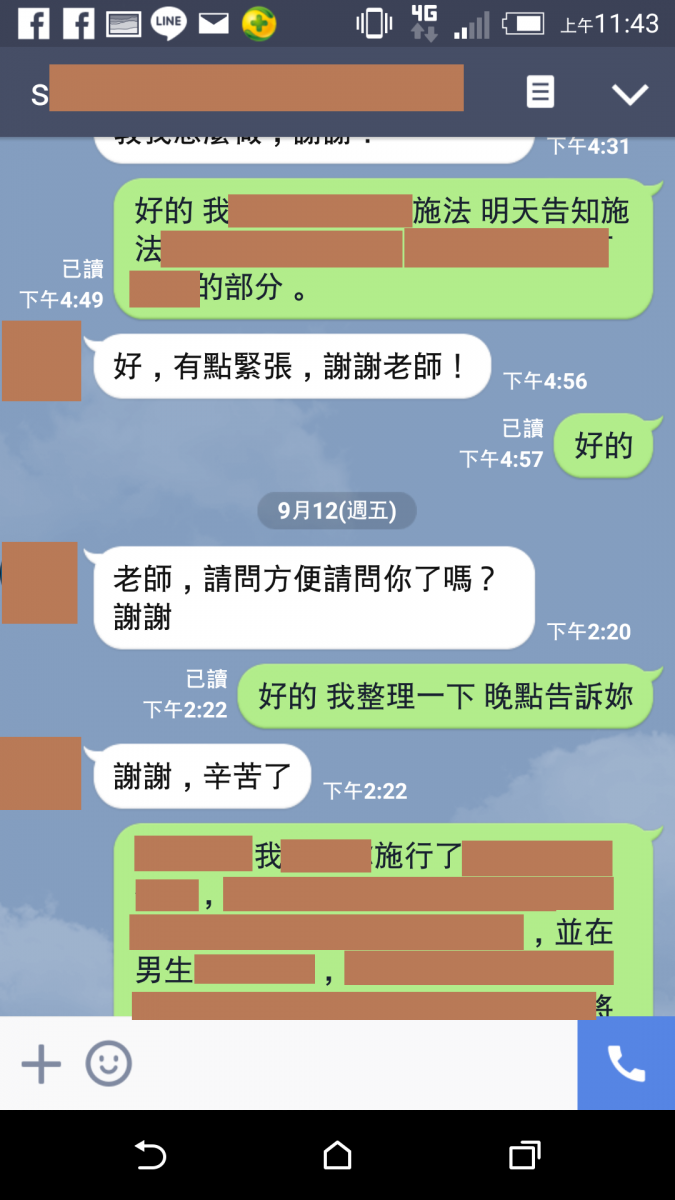The width and height of the screenshot is (675, 1200).
Task: Open the notes icon in the chat header
Action: click(540, 93)
